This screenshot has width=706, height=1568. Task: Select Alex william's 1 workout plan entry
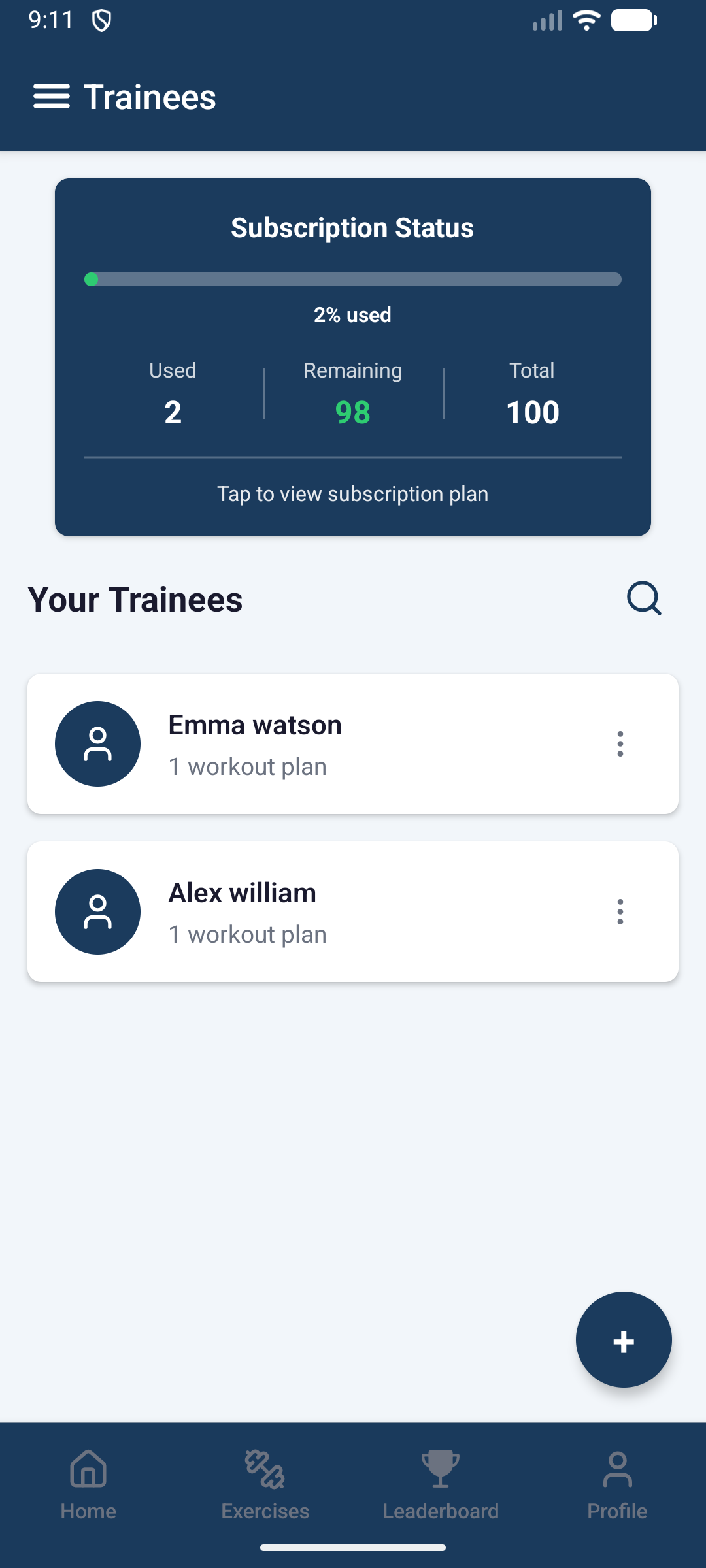(x=247, y=934)
